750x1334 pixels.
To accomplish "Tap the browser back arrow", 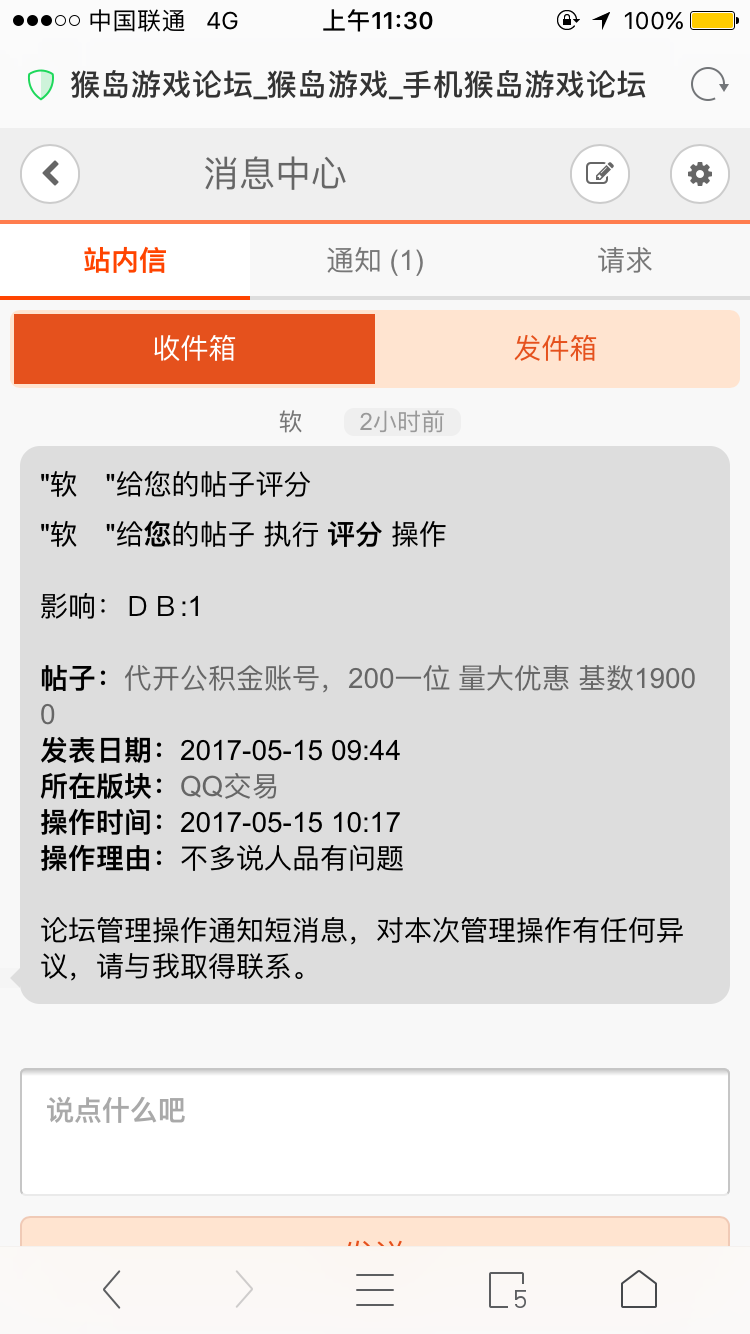I will [x=112, y=1290].
